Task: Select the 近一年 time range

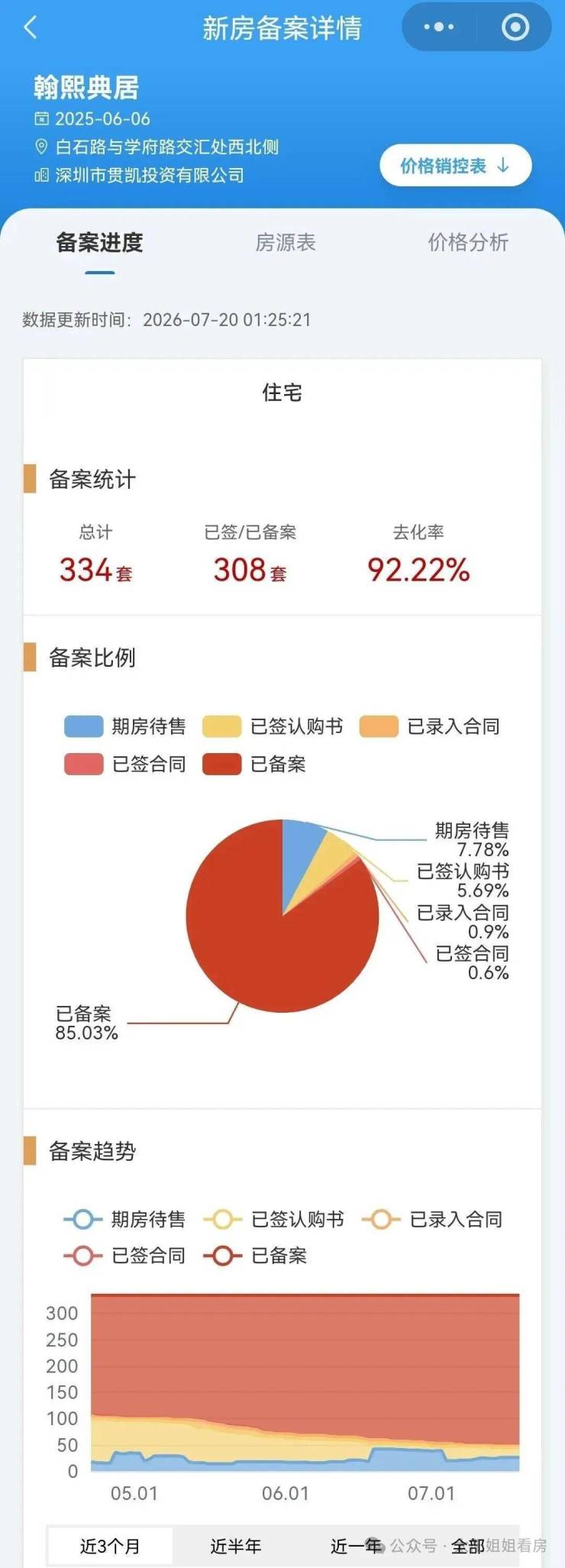Action: pos(356,1546)
